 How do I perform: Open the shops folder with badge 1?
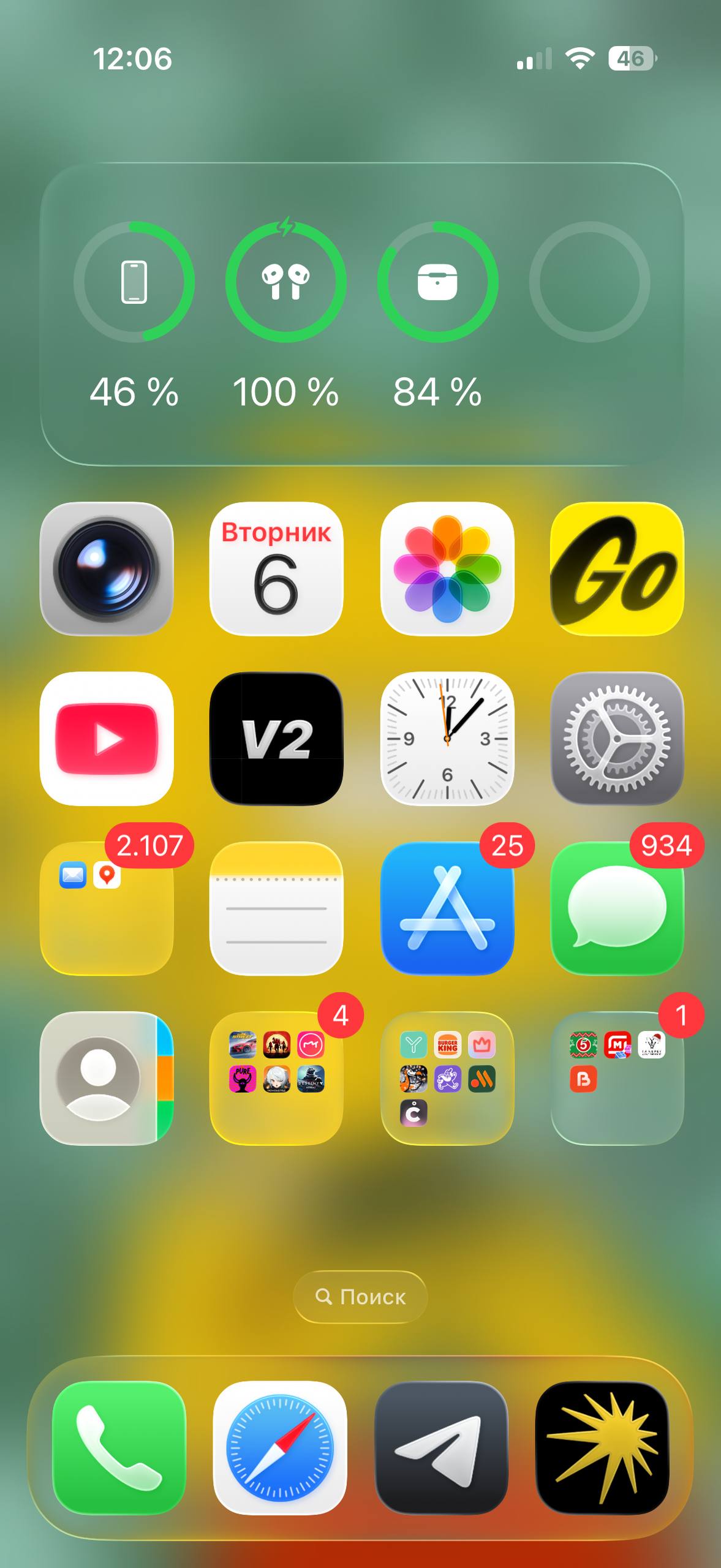coord(617,1078)
